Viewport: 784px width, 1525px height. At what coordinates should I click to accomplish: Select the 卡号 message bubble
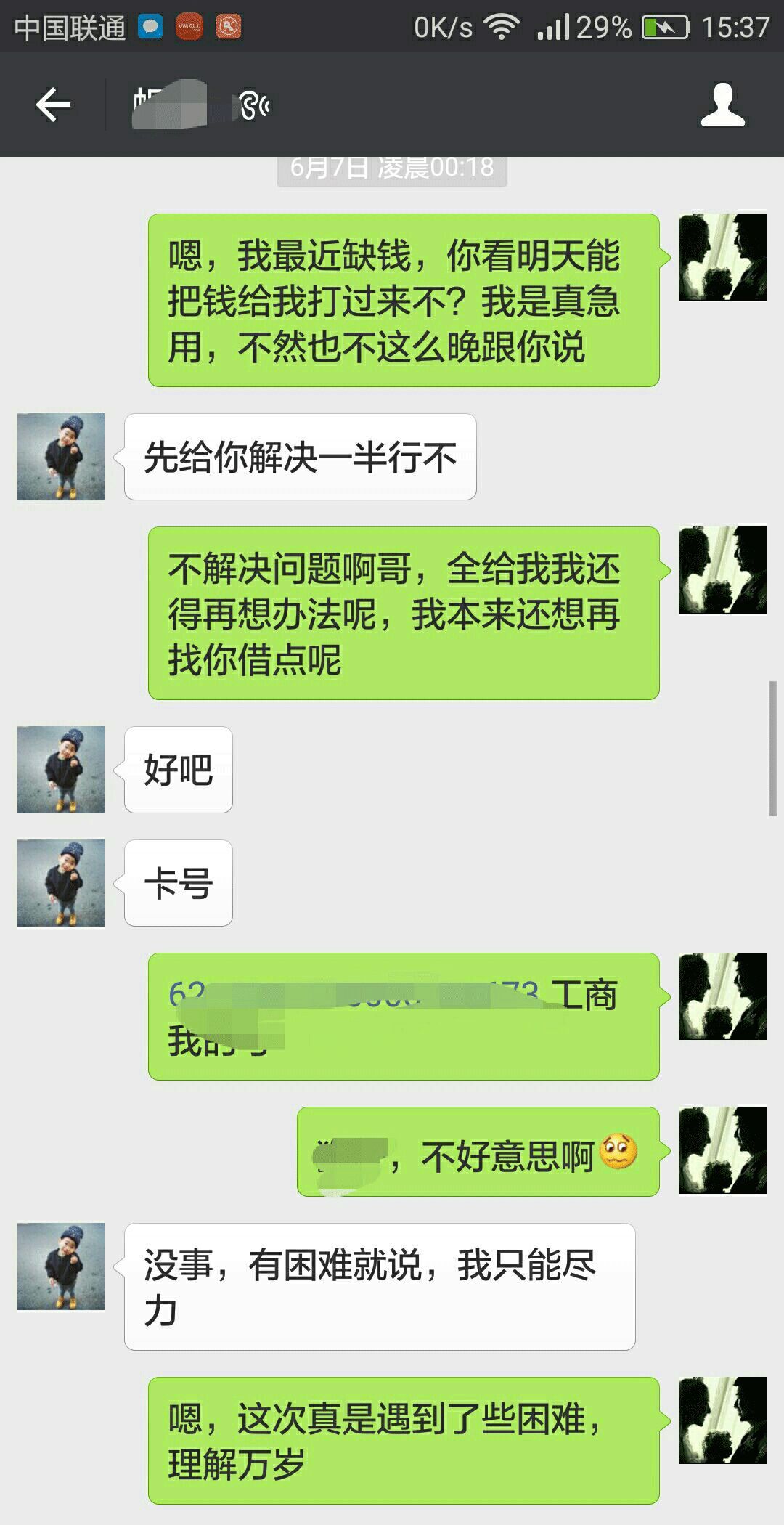178,882
